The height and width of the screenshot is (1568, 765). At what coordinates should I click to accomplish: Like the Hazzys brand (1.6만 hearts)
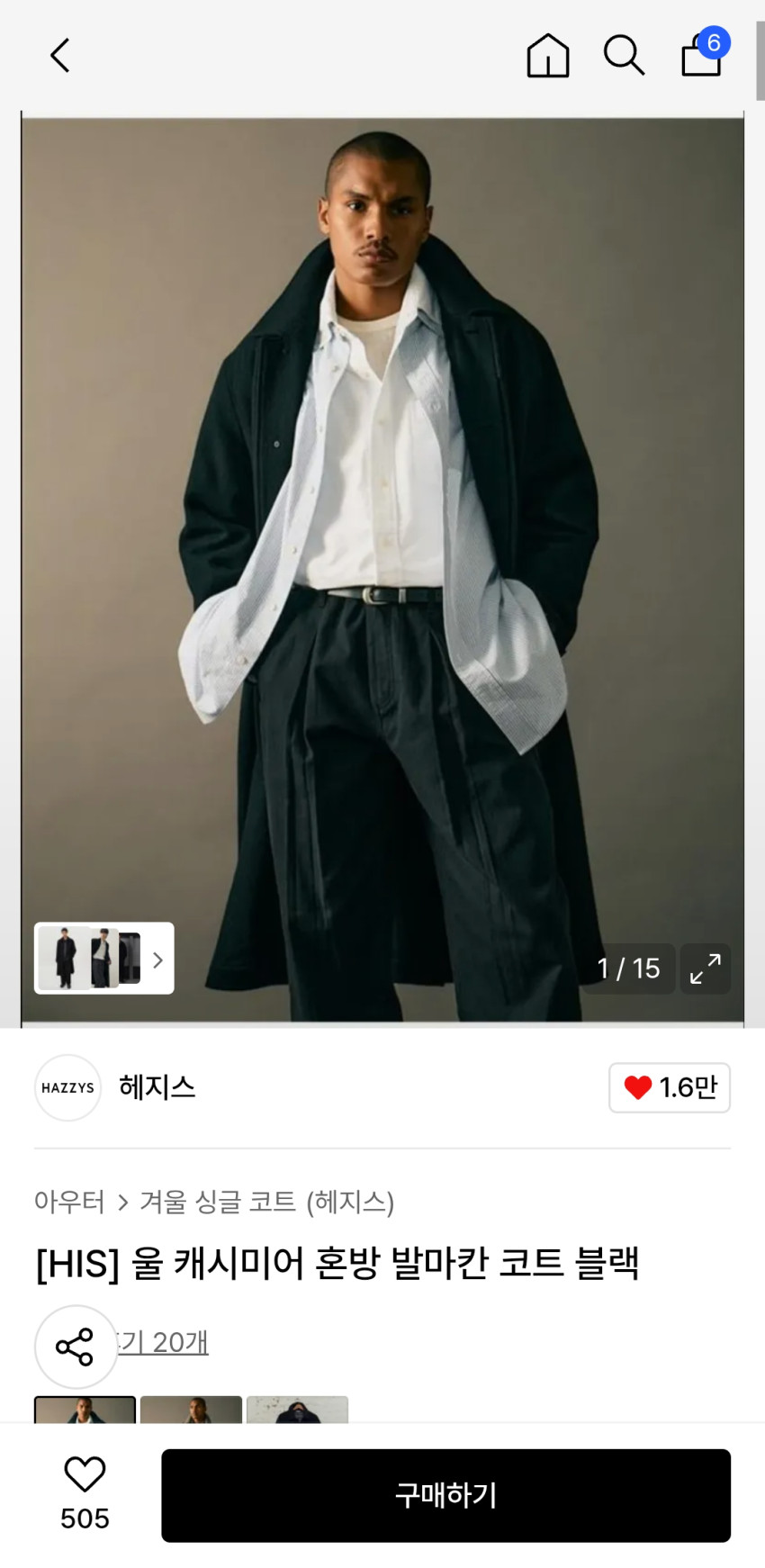(x=669, y=1087)
